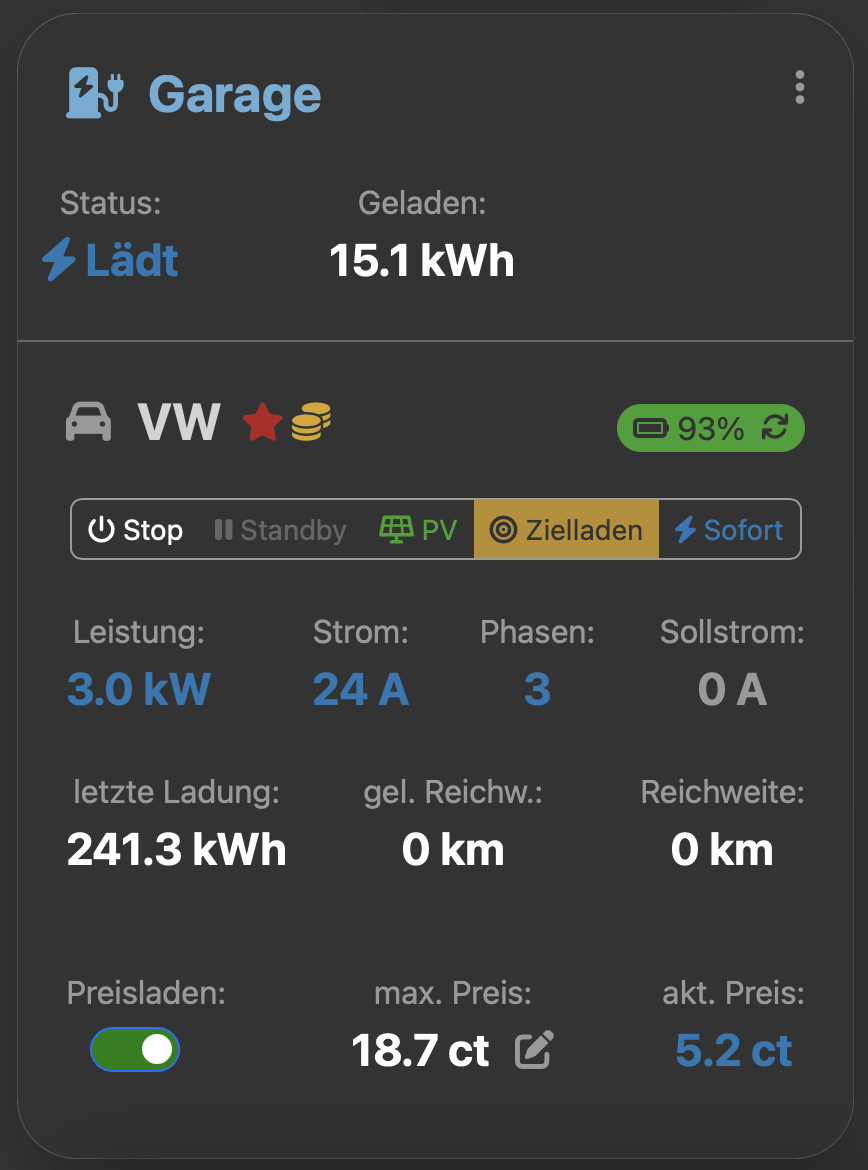Open the Garage overflow menu
This screenshot has width=868, height=1170.
799,88
